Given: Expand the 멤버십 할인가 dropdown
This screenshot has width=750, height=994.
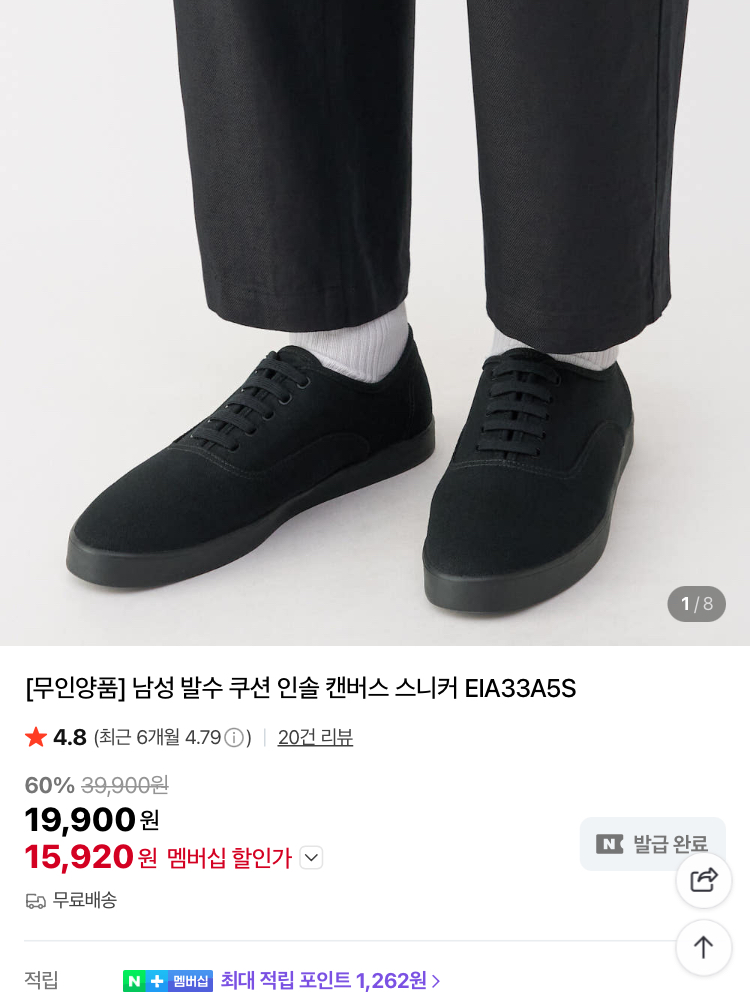Looking at the screenshot, I should pos(311,858).
